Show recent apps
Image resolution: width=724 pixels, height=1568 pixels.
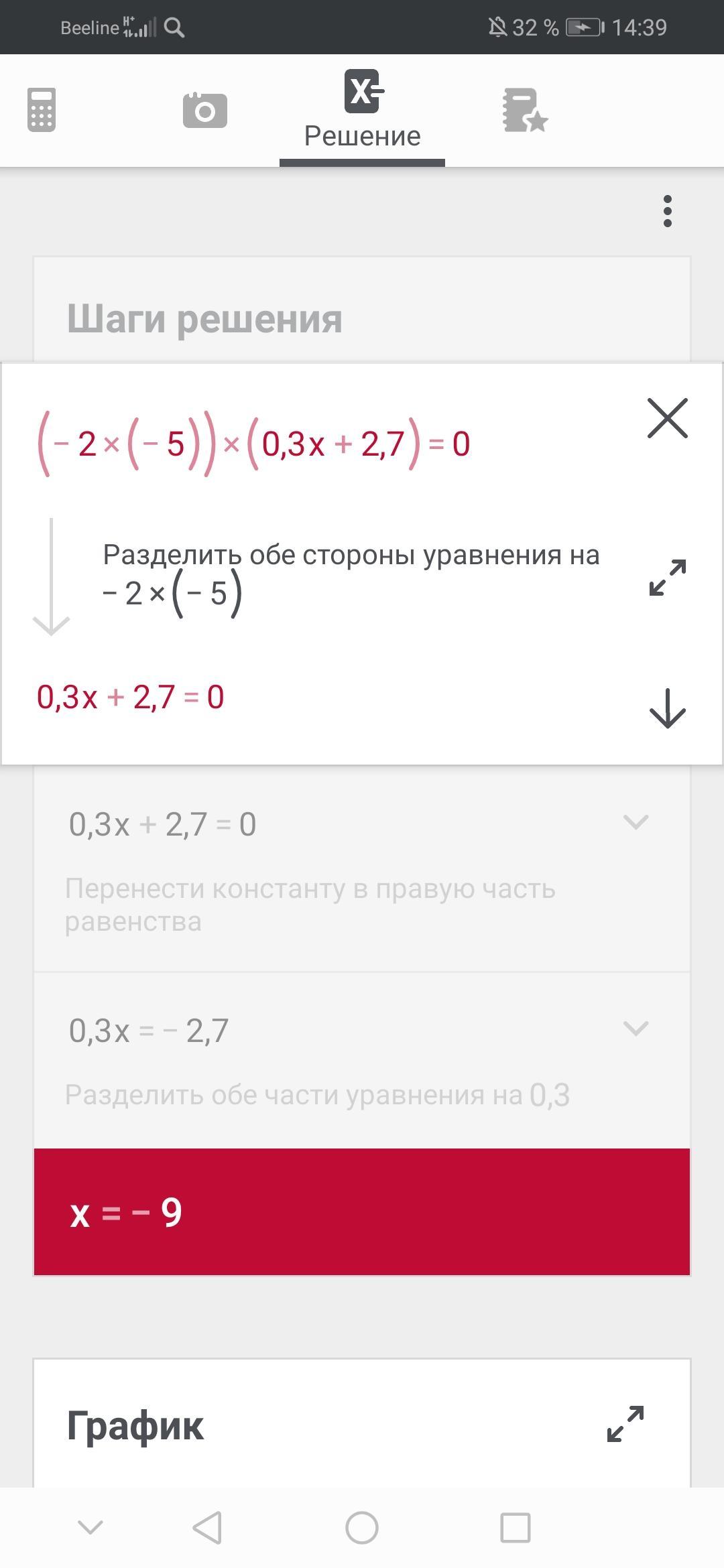(x=516, y=1528)
